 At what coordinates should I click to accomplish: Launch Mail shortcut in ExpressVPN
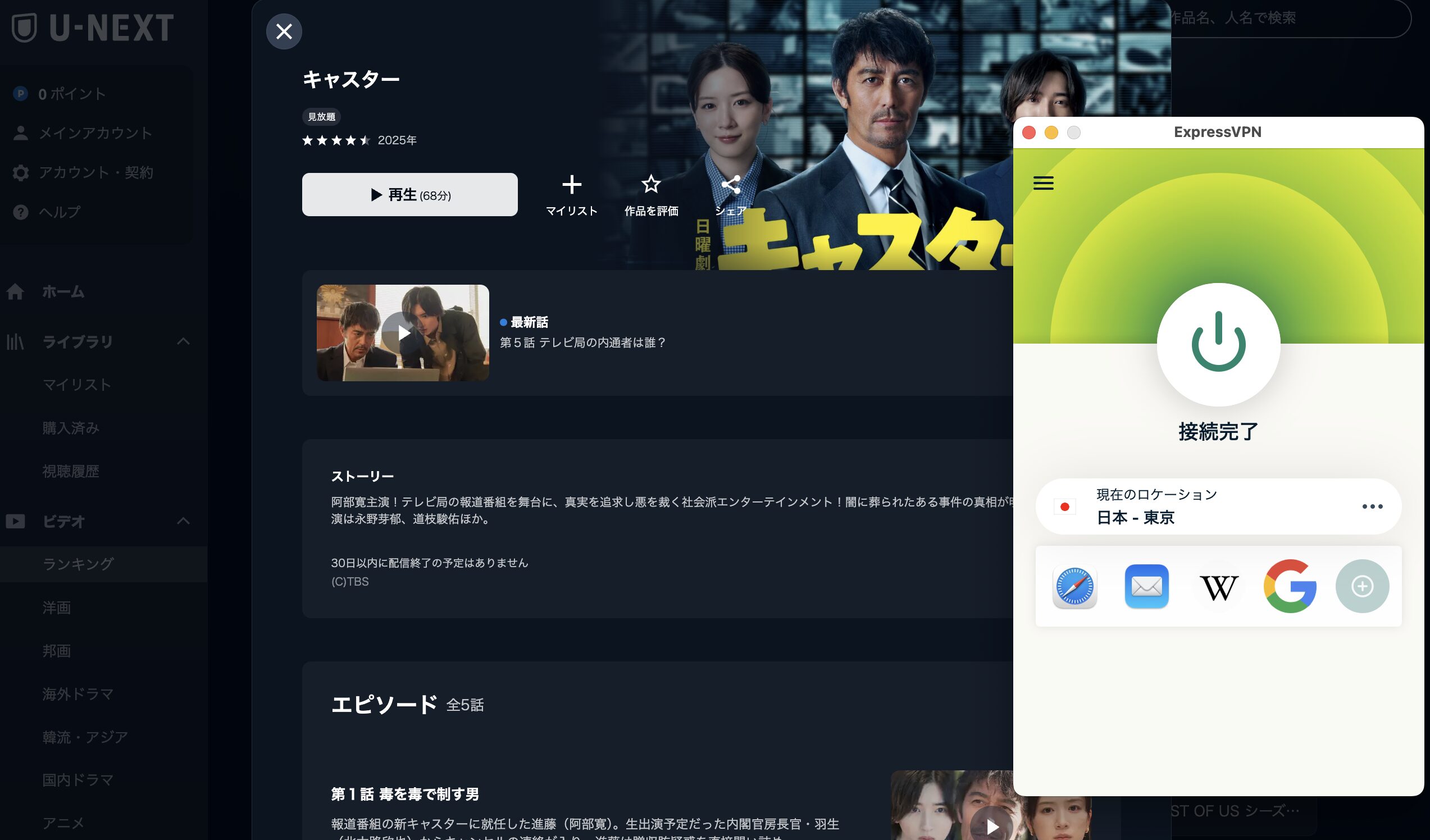pos(1146,586)
